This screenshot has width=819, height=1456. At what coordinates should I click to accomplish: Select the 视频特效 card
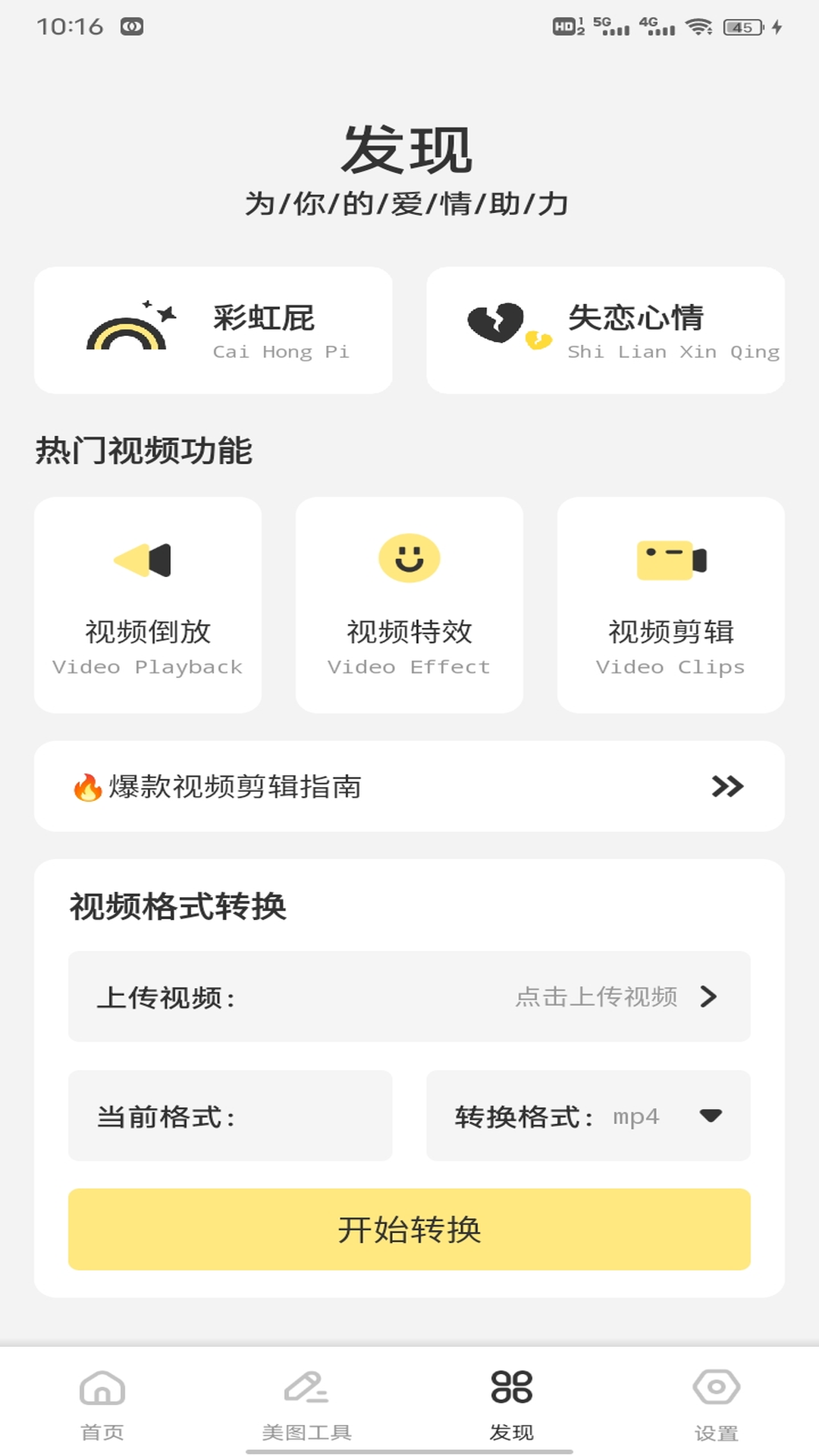coord(409,604)
